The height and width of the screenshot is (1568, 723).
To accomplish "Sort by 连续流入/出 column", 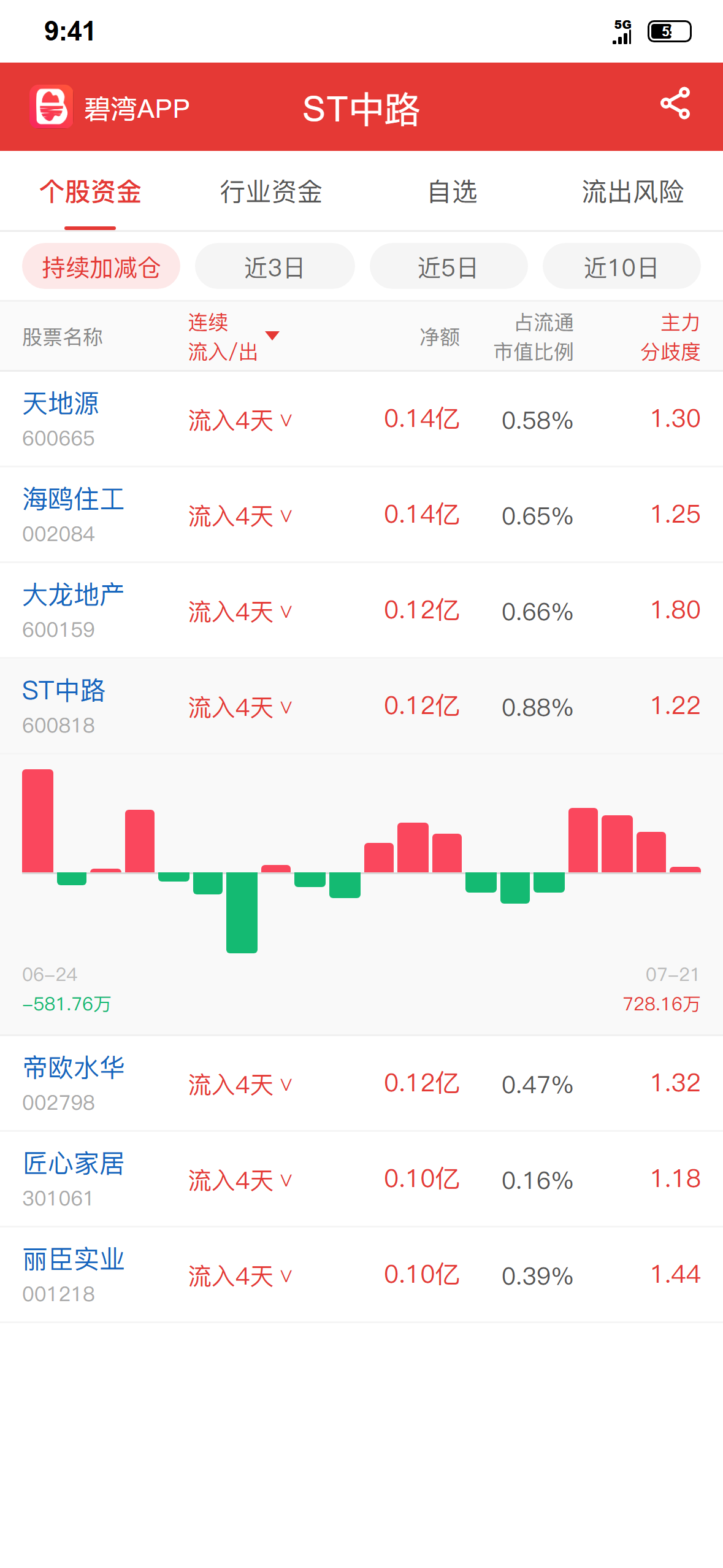I will point(234,337).
